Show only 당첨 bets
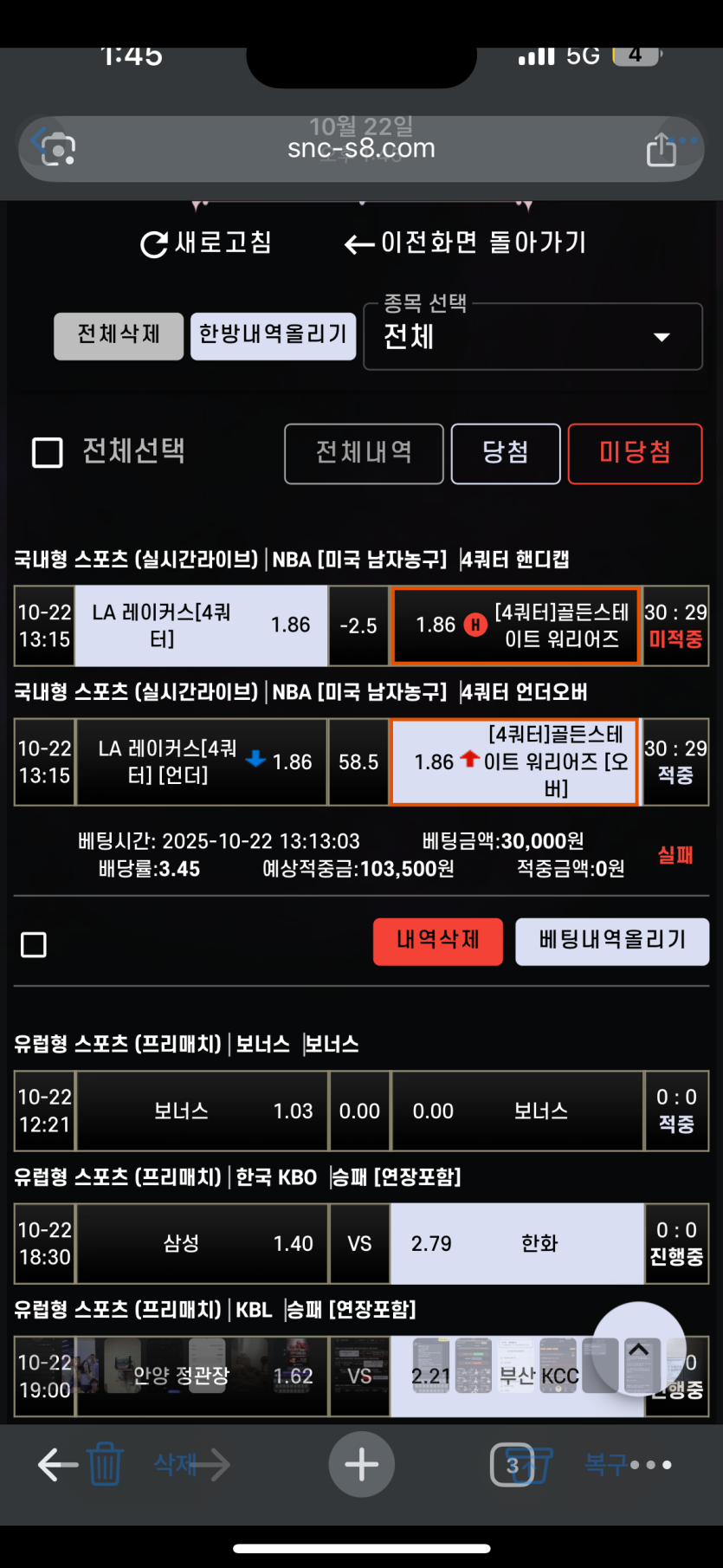723x1568 pixels. click(x=506, y=453)
